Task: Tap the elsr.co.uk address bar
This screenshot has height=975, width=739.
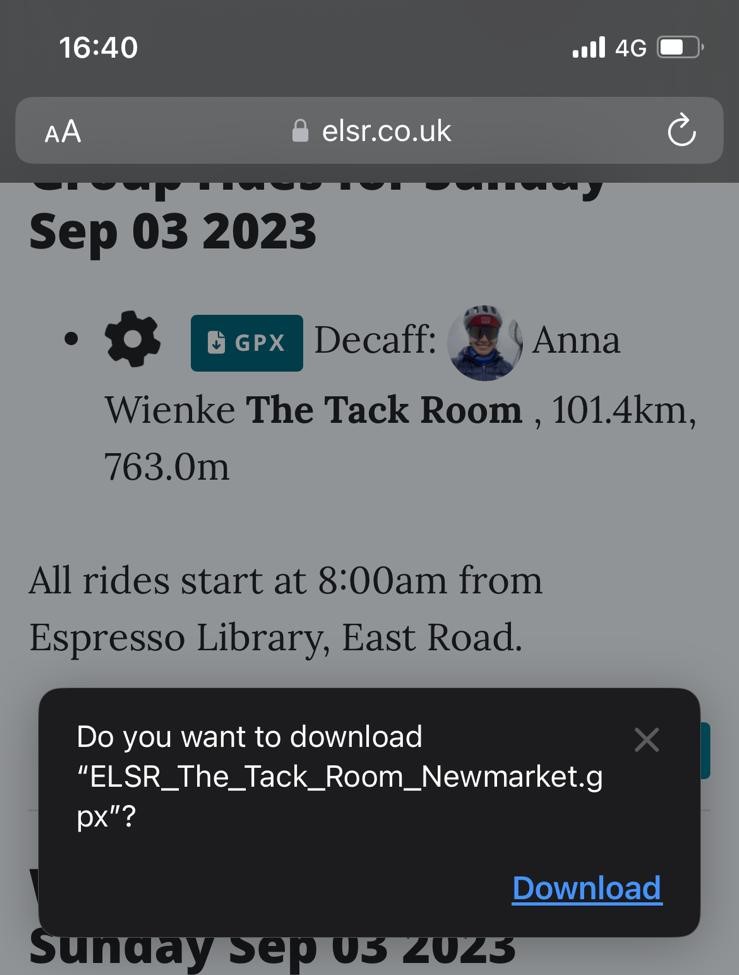Action: (x=370, y=131)
